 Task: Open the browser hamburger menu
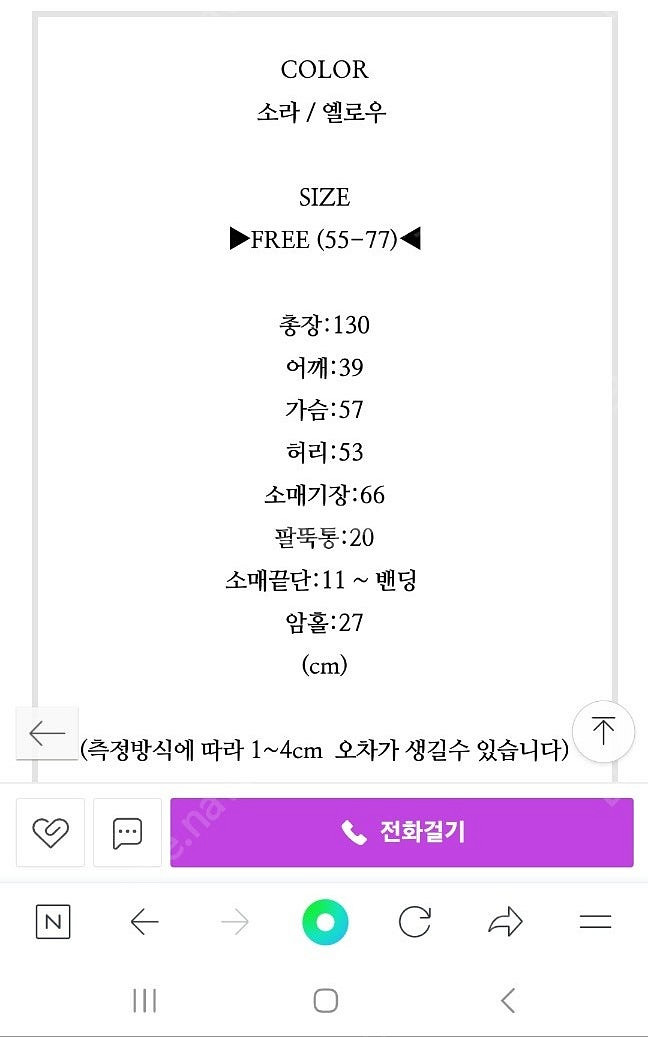click(595, 922)
